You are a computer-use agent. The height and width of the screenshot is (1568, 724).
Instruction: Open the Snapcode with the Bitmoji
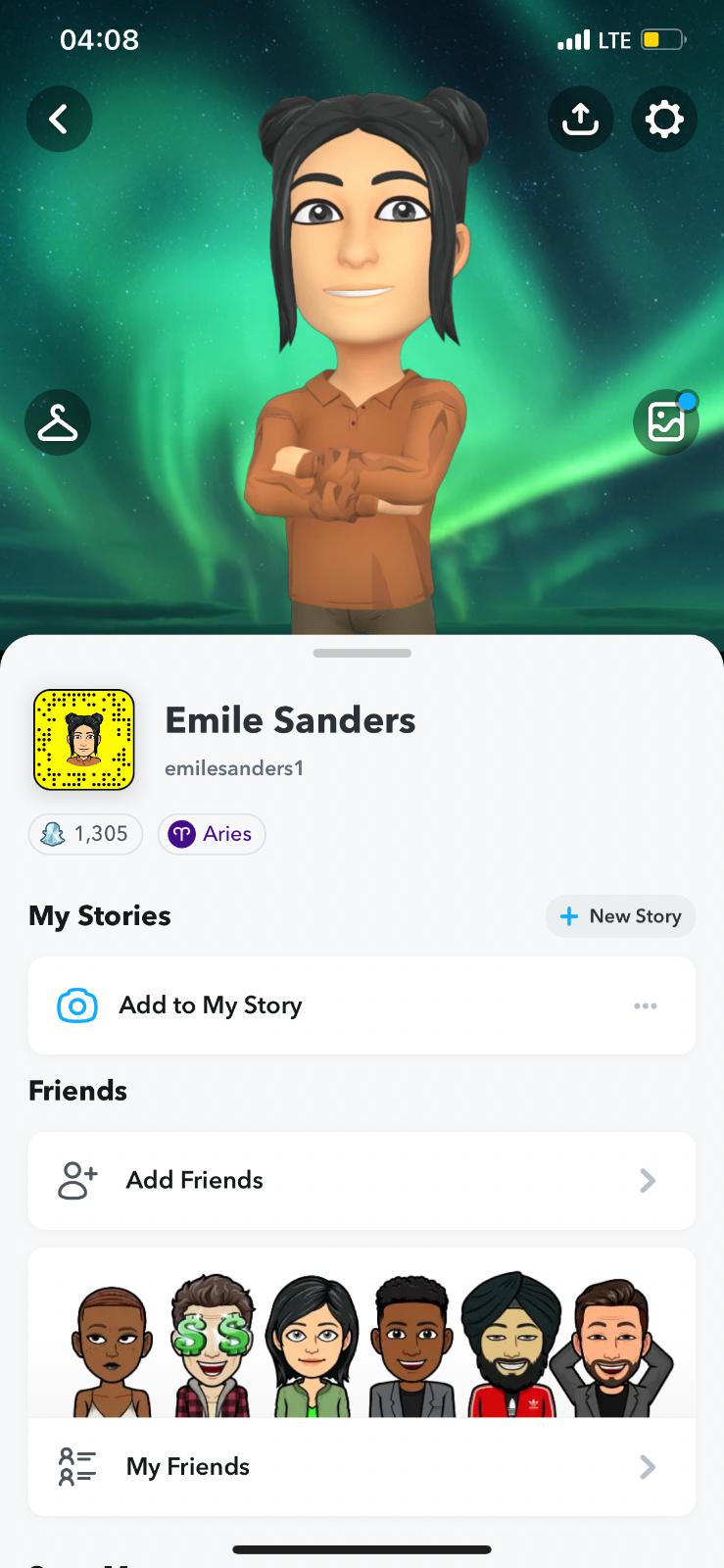point(84,740)
